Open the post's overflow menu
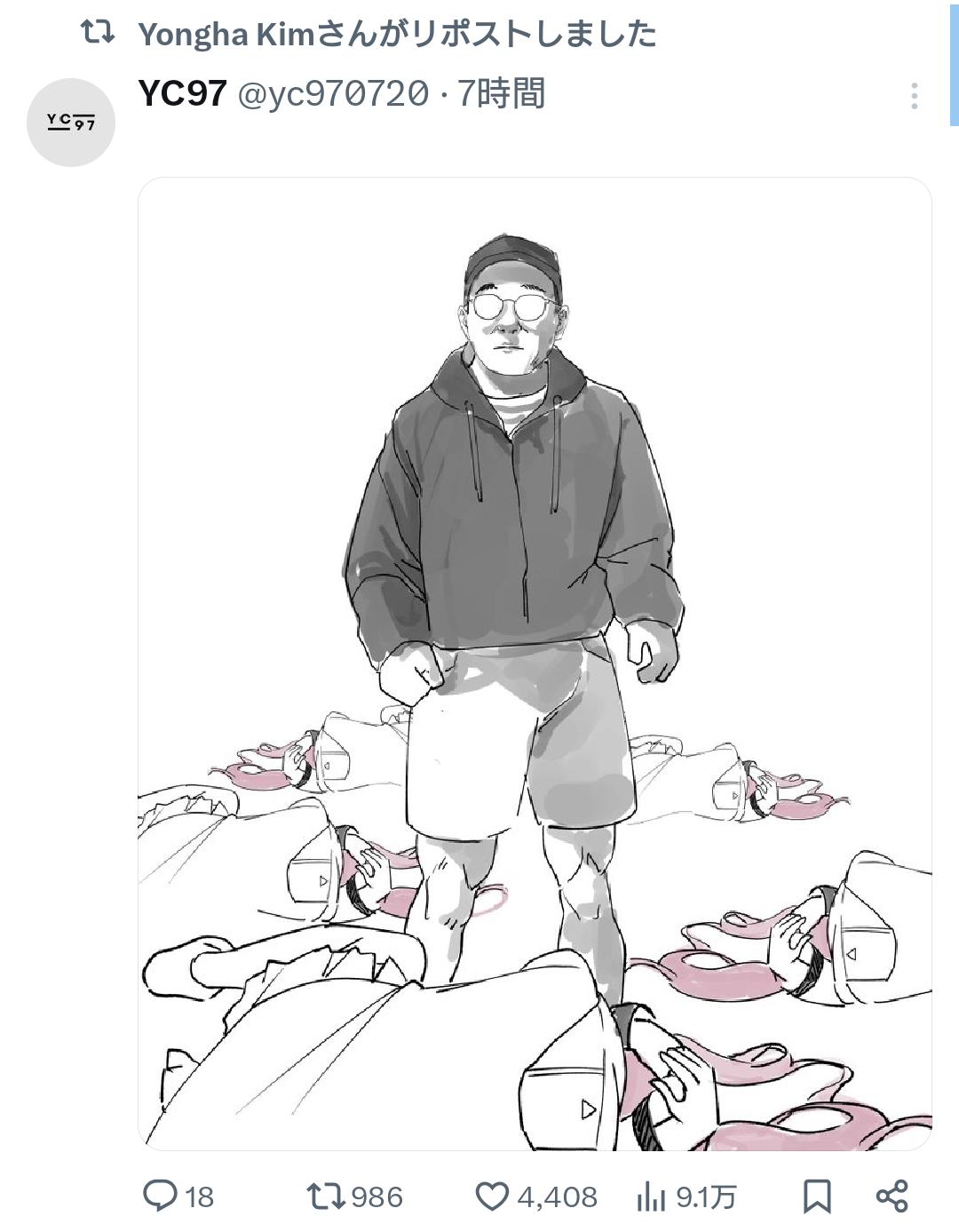This screenshot has height=1232, width=959. pyautogui.click(x=914, y=96)
